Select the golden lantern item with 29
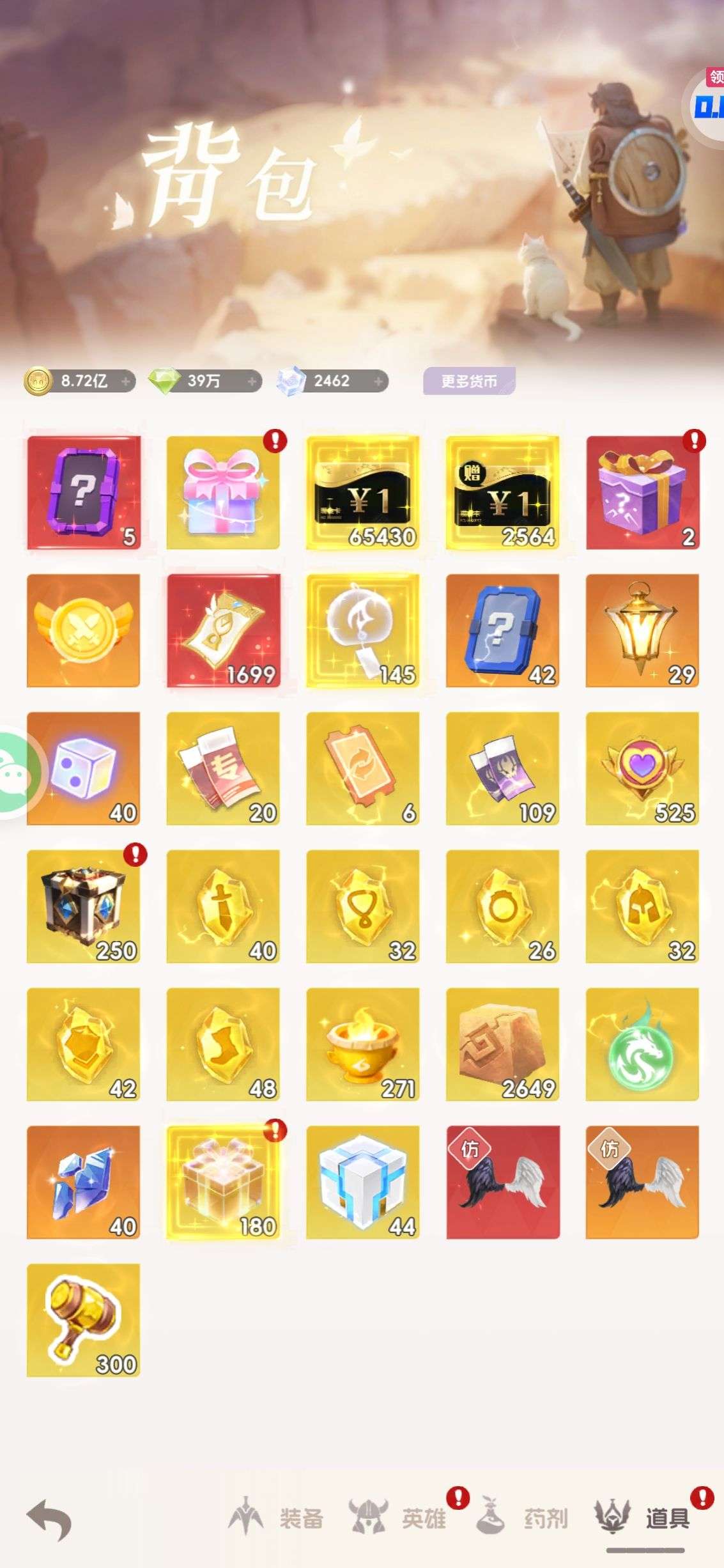Viewport: 724px width, 1568px height. pyautogui.click(x=642, y=631)
